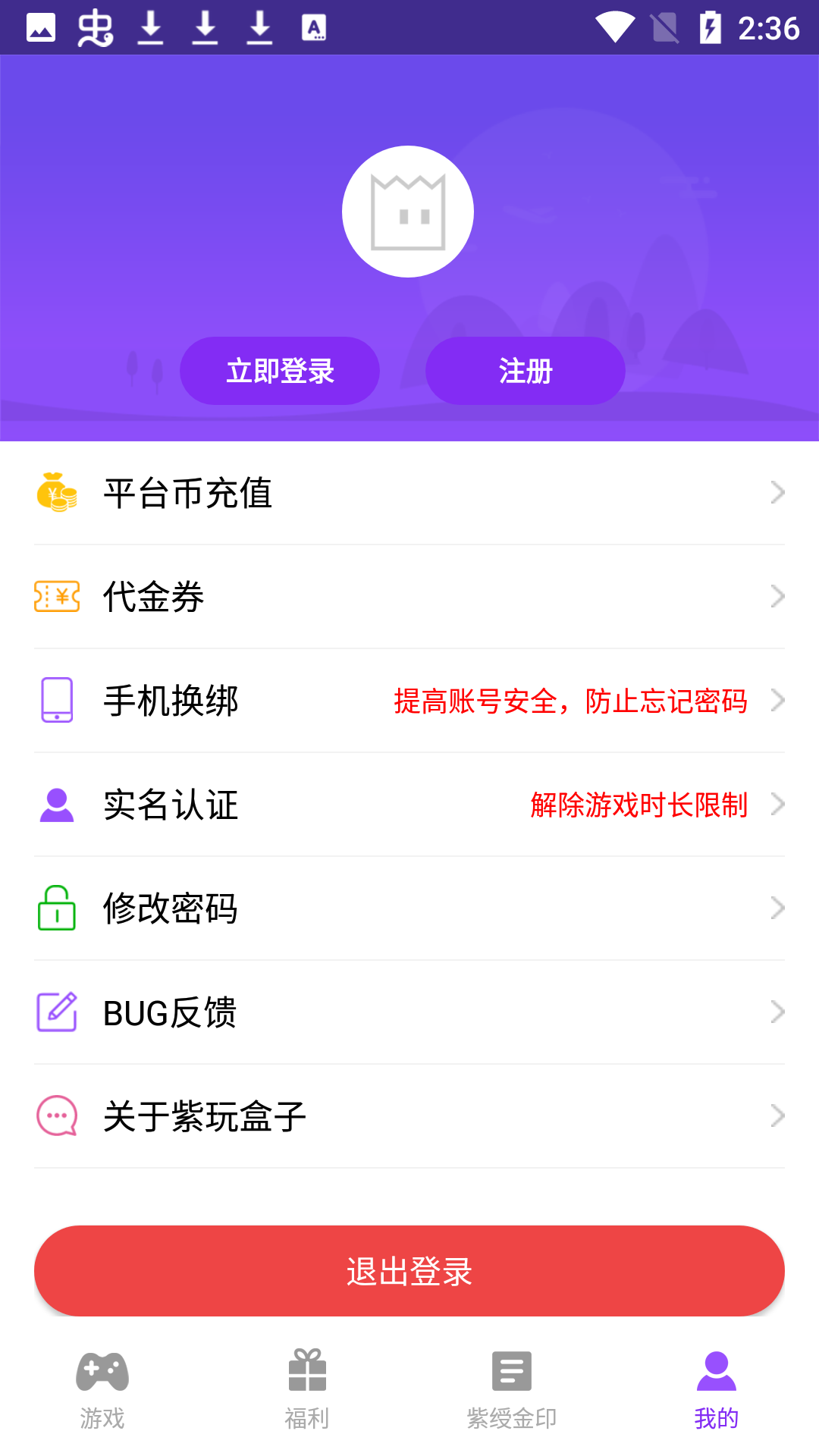
Task: Select the document icon above 紫绶金印
Action: [x=511, y=1373]
